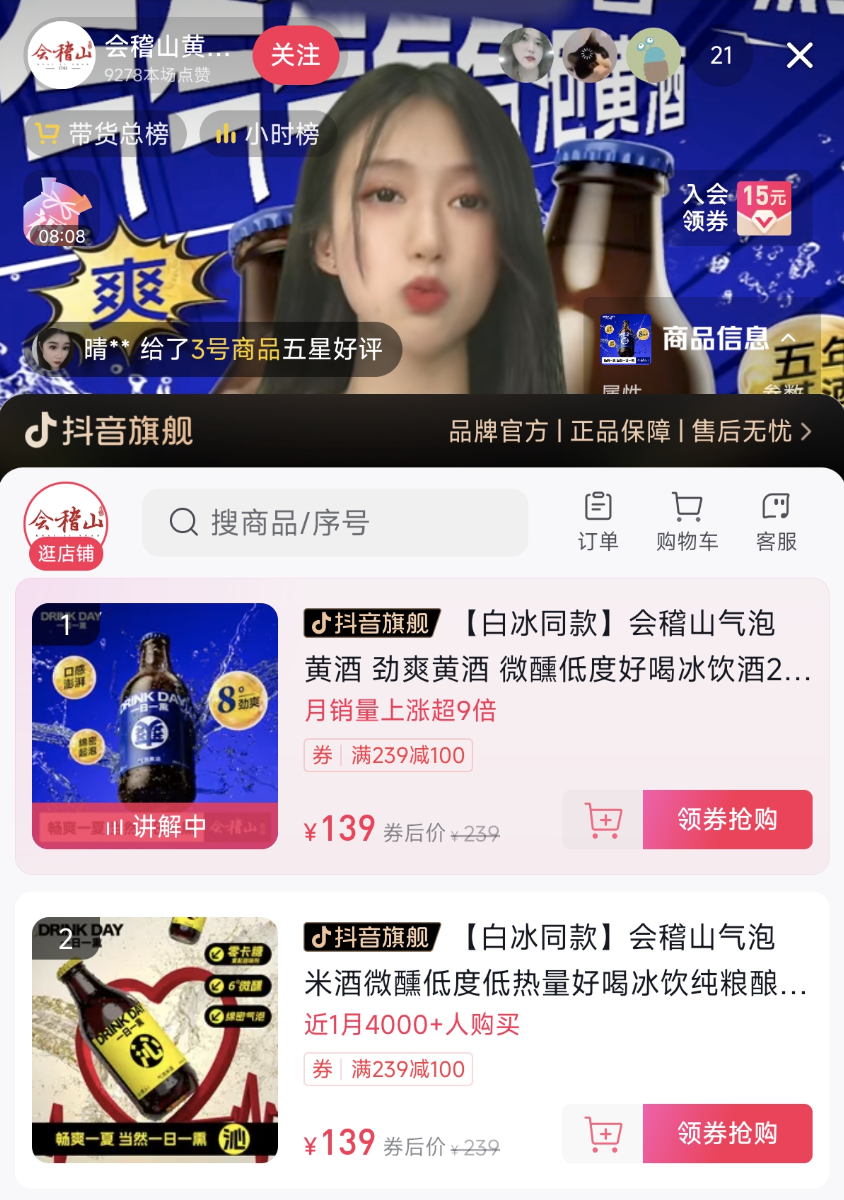Tap 领券抢购 for product 1 气泡黄酒
The width and height of the screenshot is (844, 1200).
[727, 820]
